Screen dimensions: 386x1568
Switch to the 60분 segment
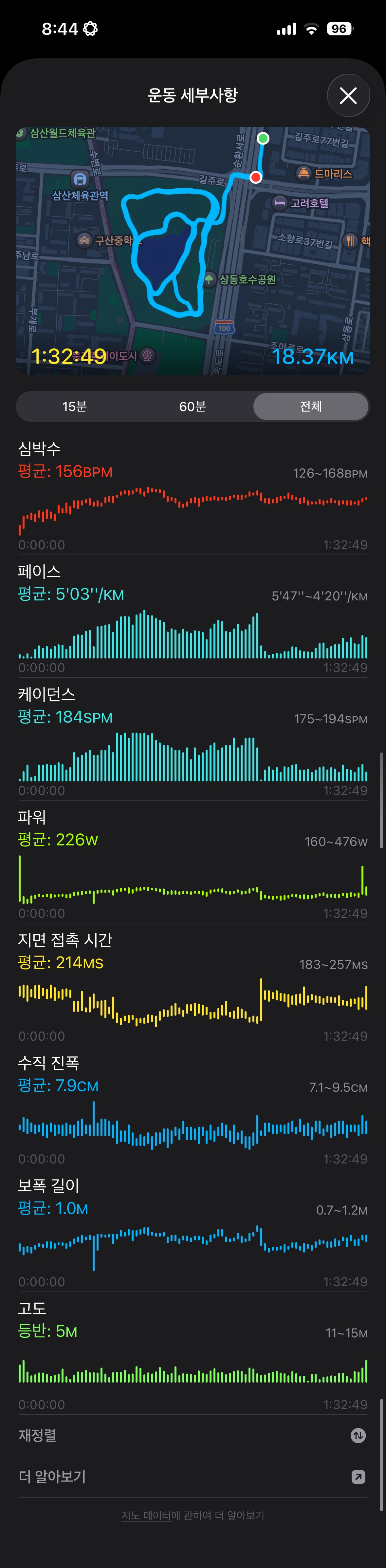[x=193, y=406]
